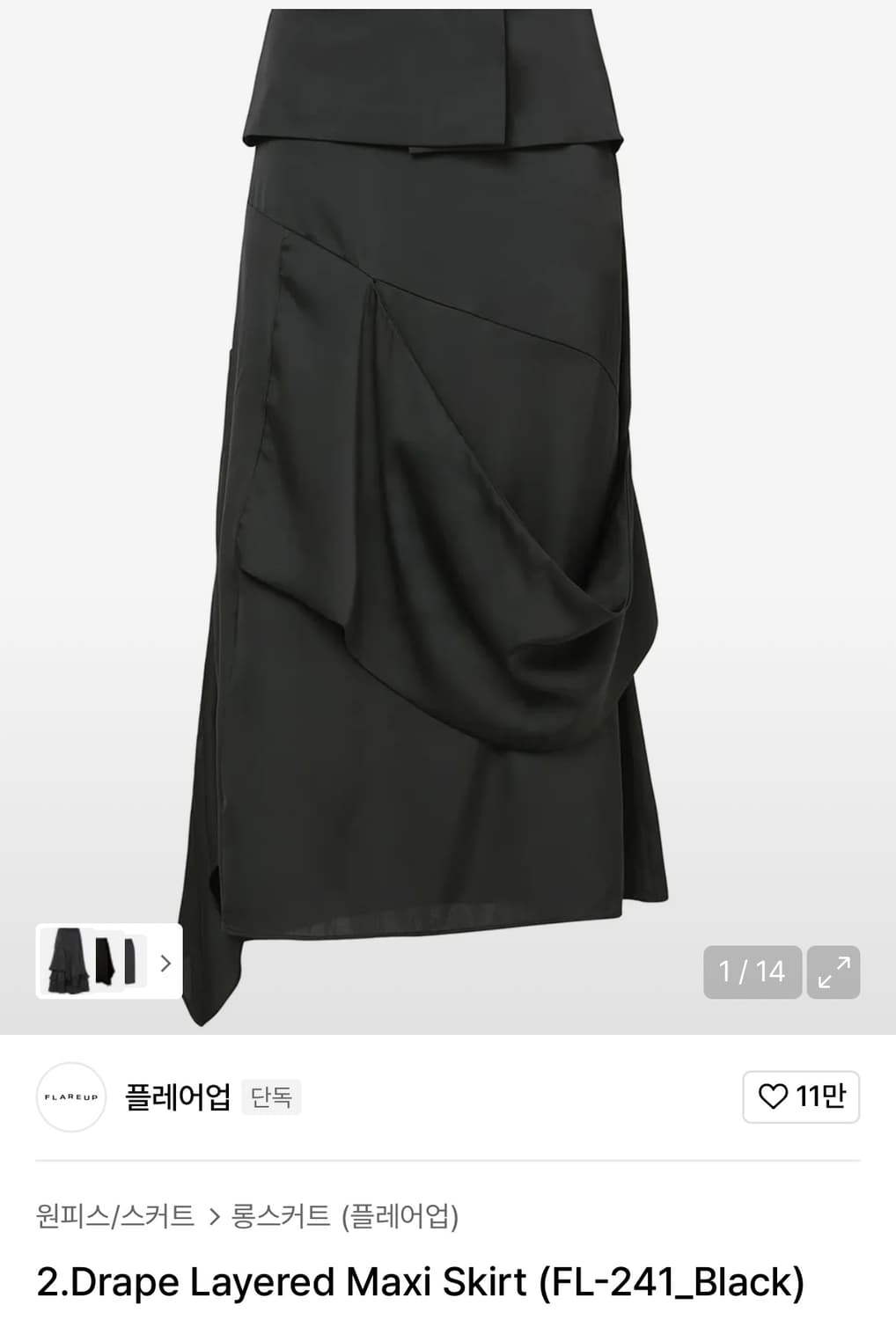
Task: Open fullscreen view with expand arrows icon
Action: coord(834,972)
